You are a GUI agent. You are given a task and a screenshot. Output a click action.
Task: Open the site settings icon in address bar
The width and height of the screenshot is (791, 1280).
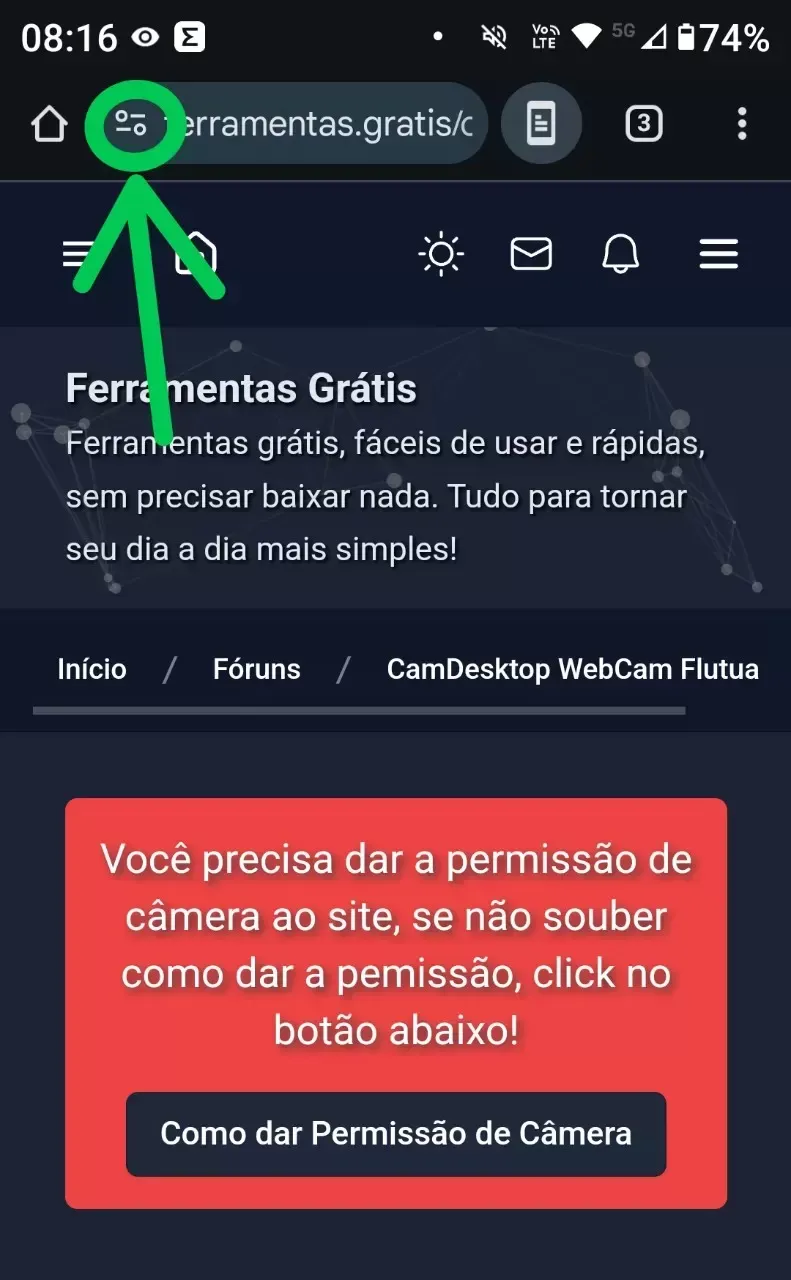[x=131, y=124]
